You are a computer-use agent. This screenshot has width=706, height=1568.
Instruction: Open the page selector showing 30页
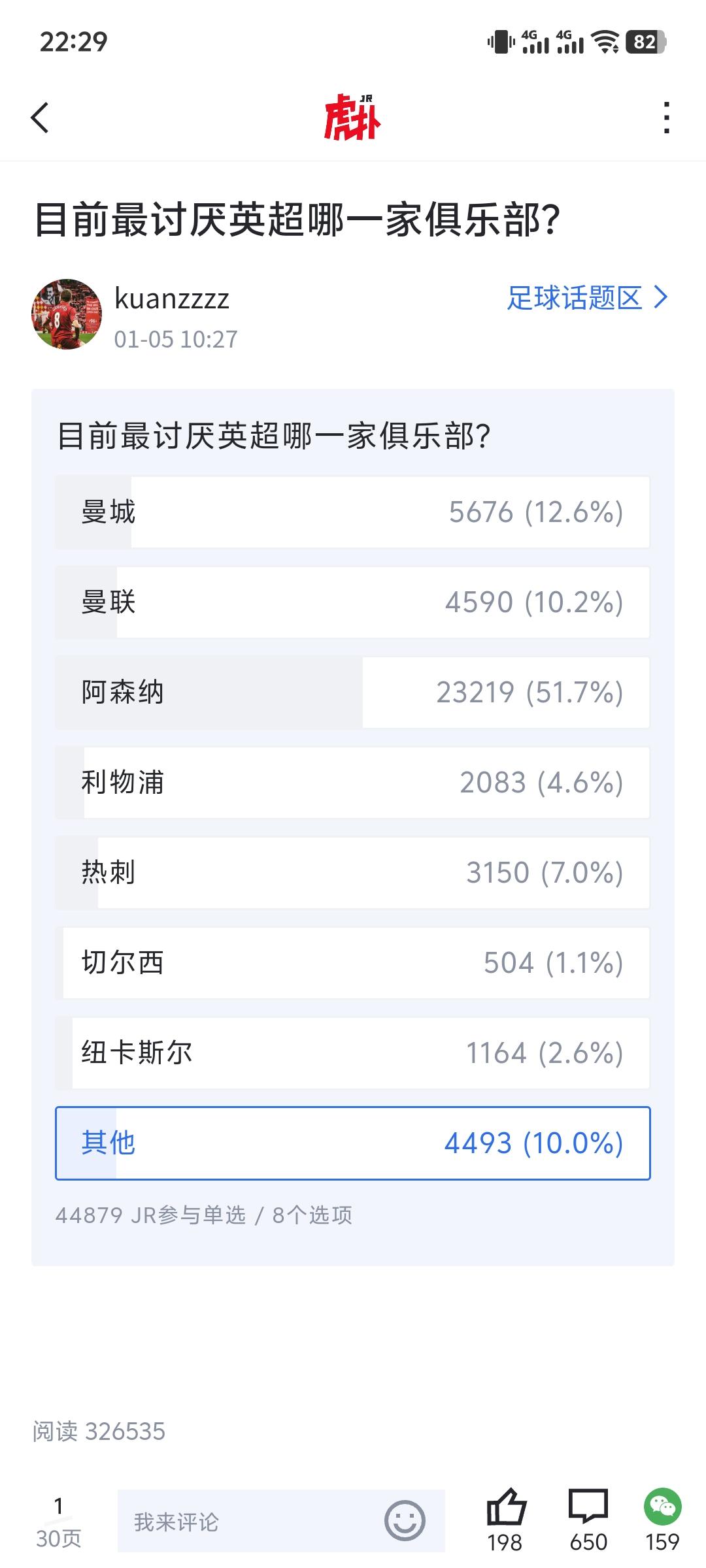[59, 1522]
